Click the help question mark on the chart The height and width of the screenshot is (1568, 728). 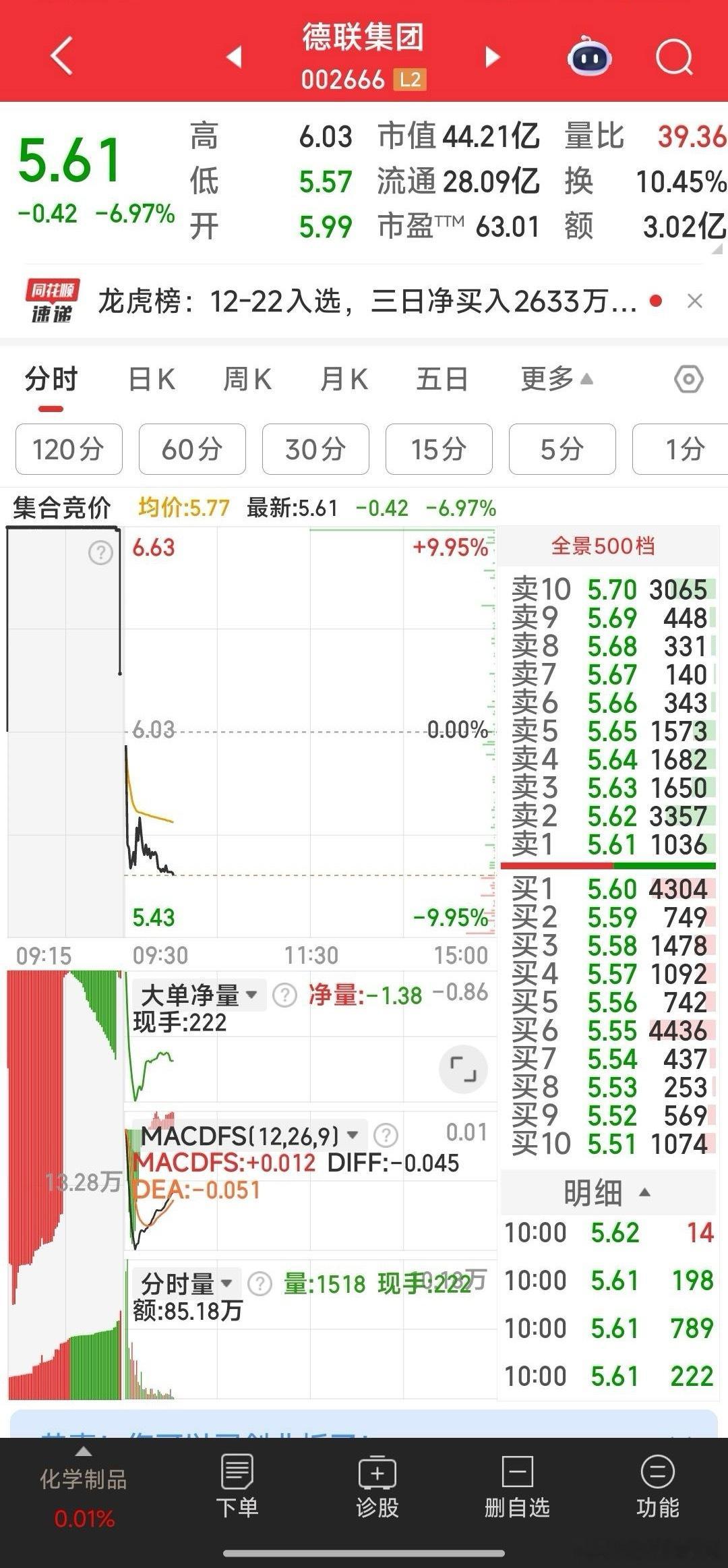(x=100, y=553)
